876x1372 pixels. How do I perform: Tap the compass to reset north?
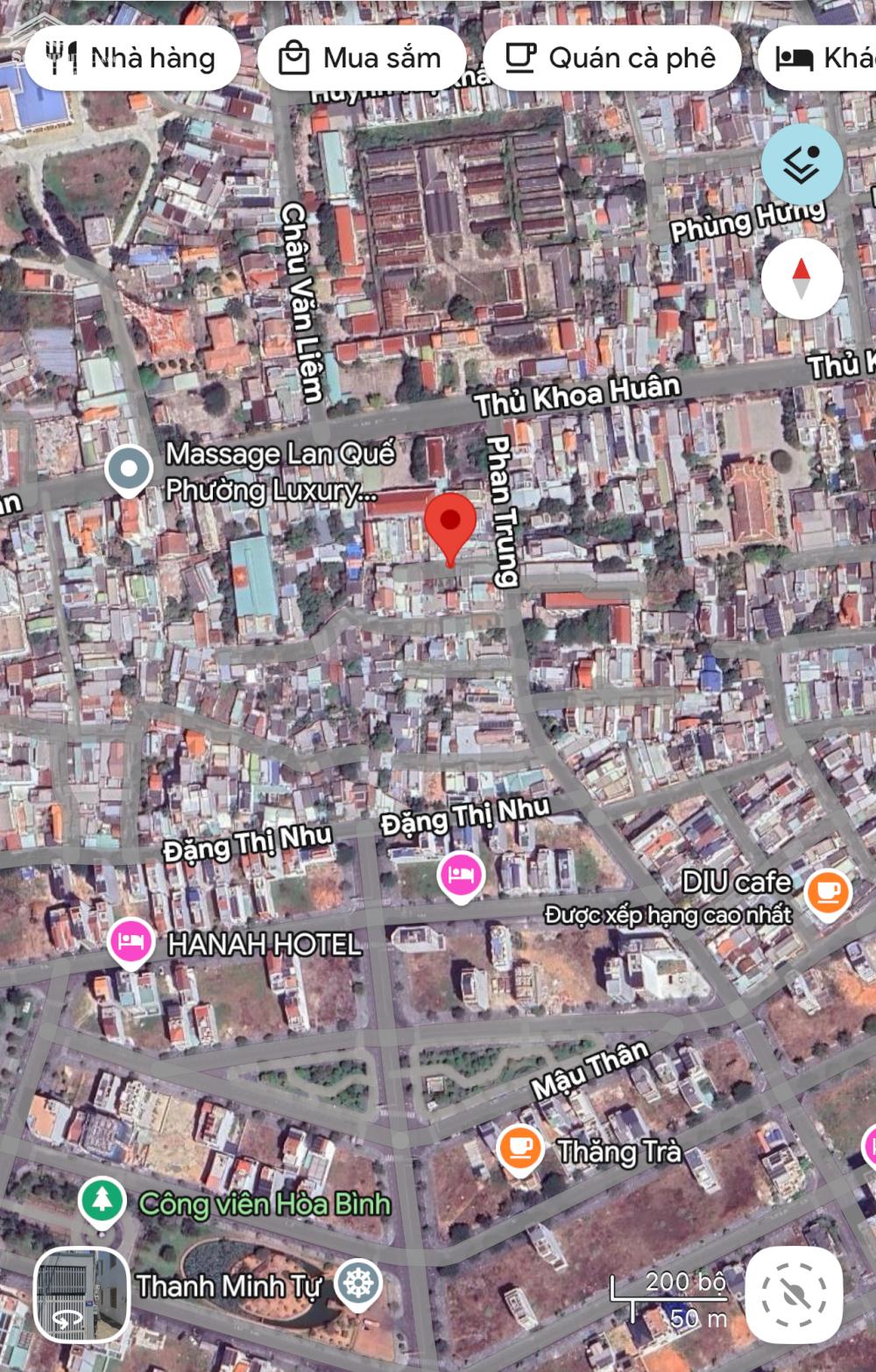coord(802,278)
